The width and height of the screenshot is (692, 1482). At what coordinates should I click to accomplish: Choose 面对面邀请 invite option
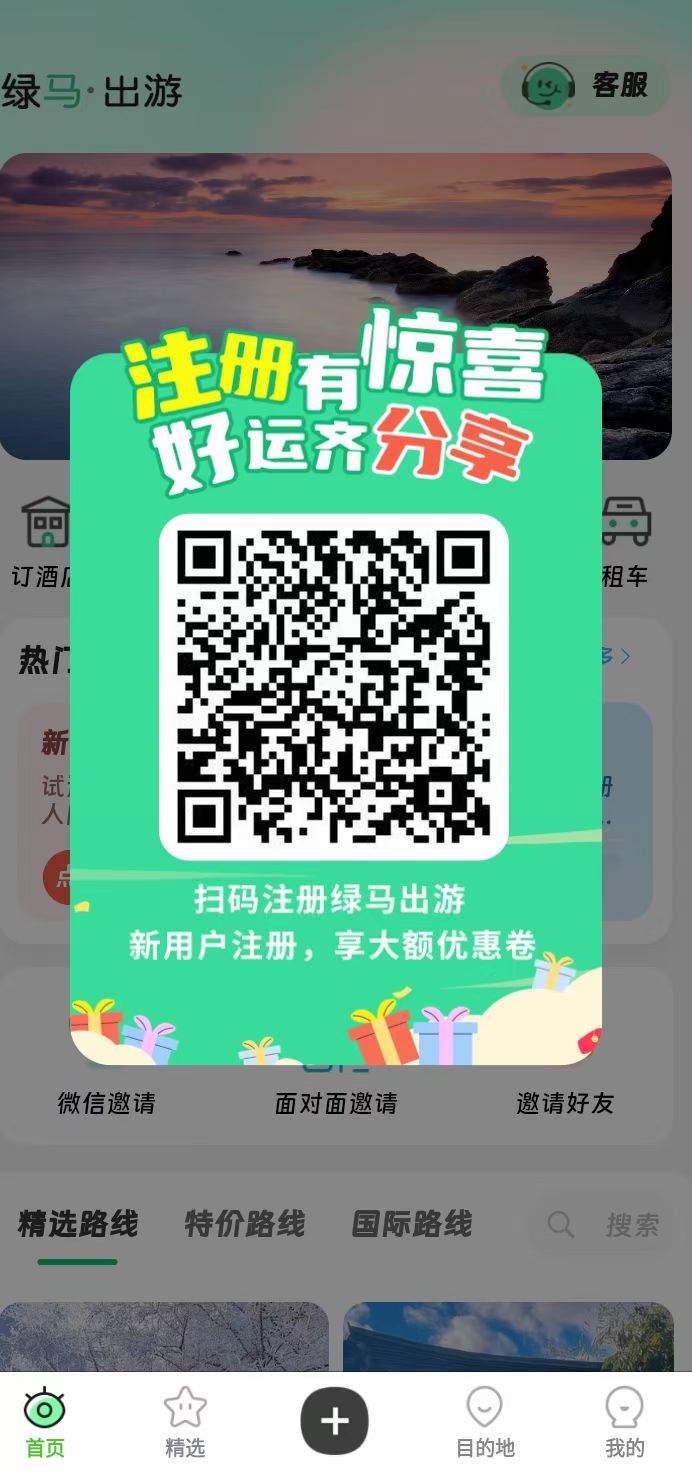(336, 1102)
